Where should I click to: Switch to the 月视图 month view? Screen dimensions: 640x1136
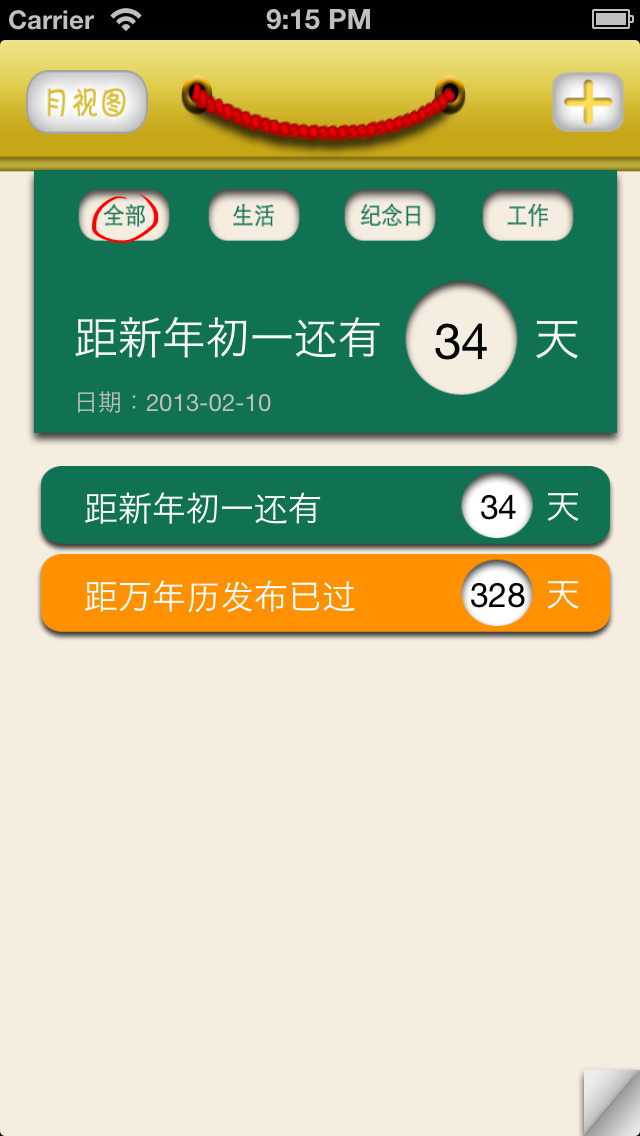(87, 102)
